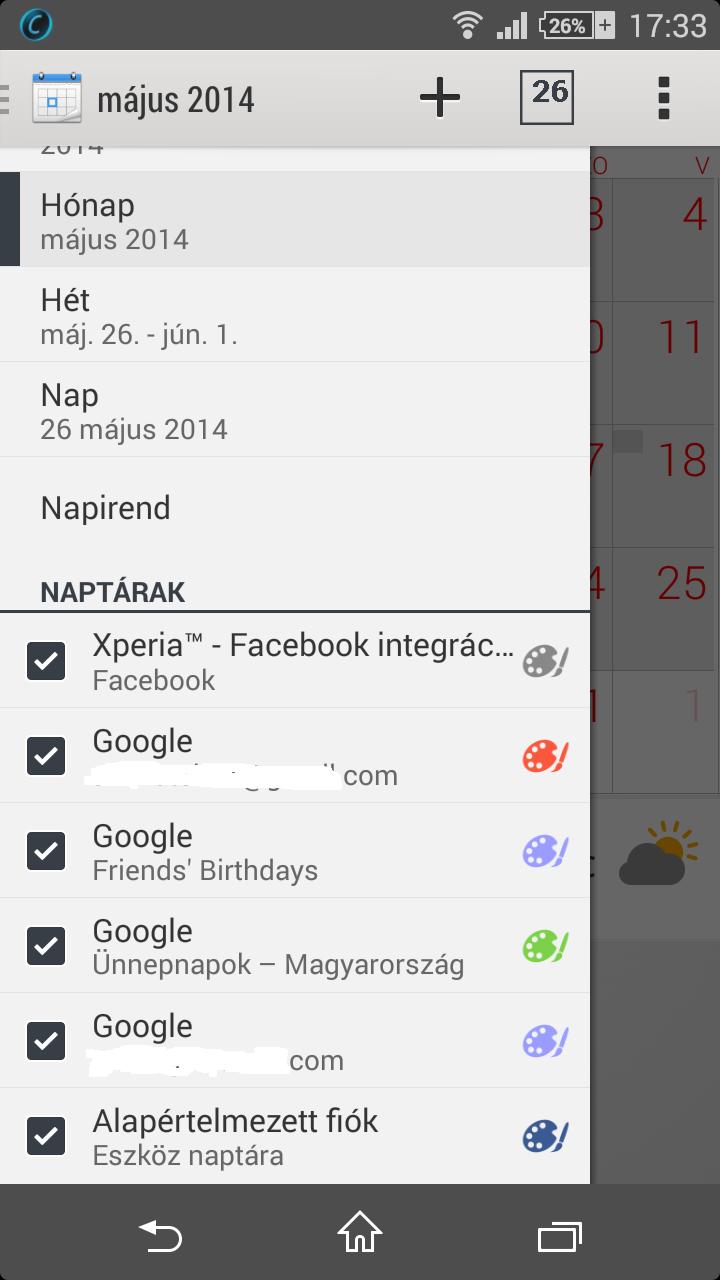Uncheck Ünnepnapok – Magyarország calendar
The width and height of the screenshot is (720, 1280).
pos(46,946)
